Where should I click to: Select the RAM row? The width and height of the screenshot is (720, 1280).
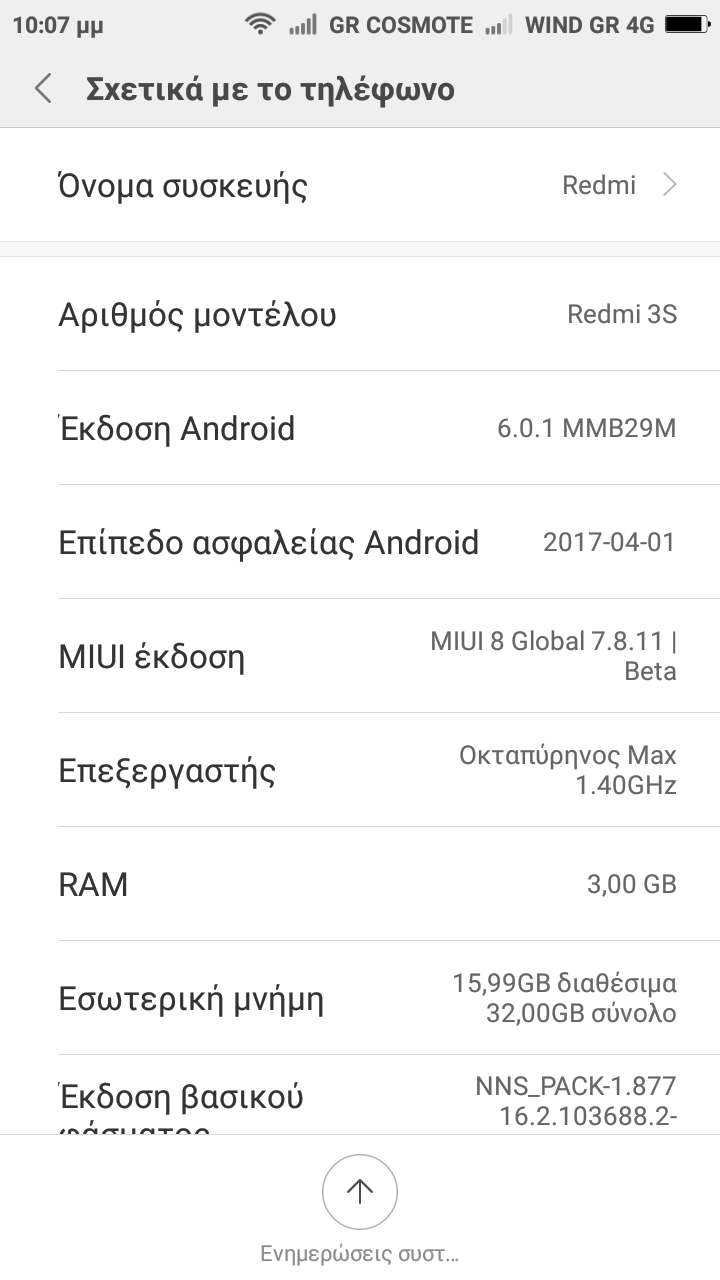(x=360, y=885)
